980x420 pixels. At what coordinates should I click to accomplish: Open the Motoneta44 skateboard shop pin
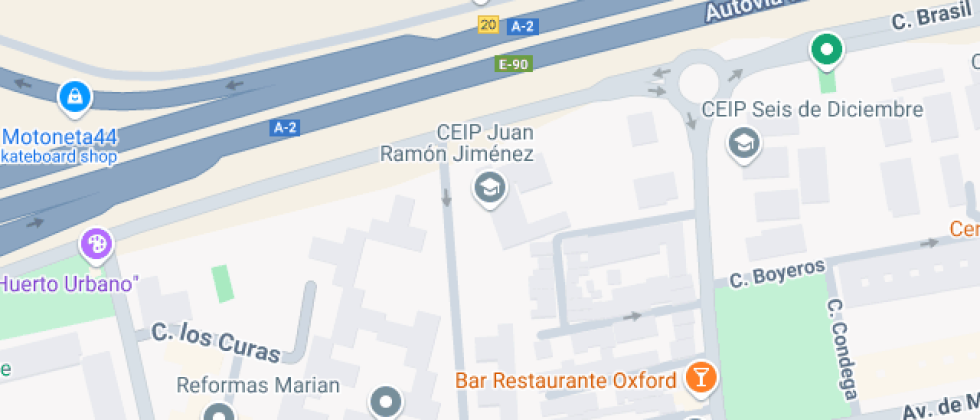tap(75, 98)
